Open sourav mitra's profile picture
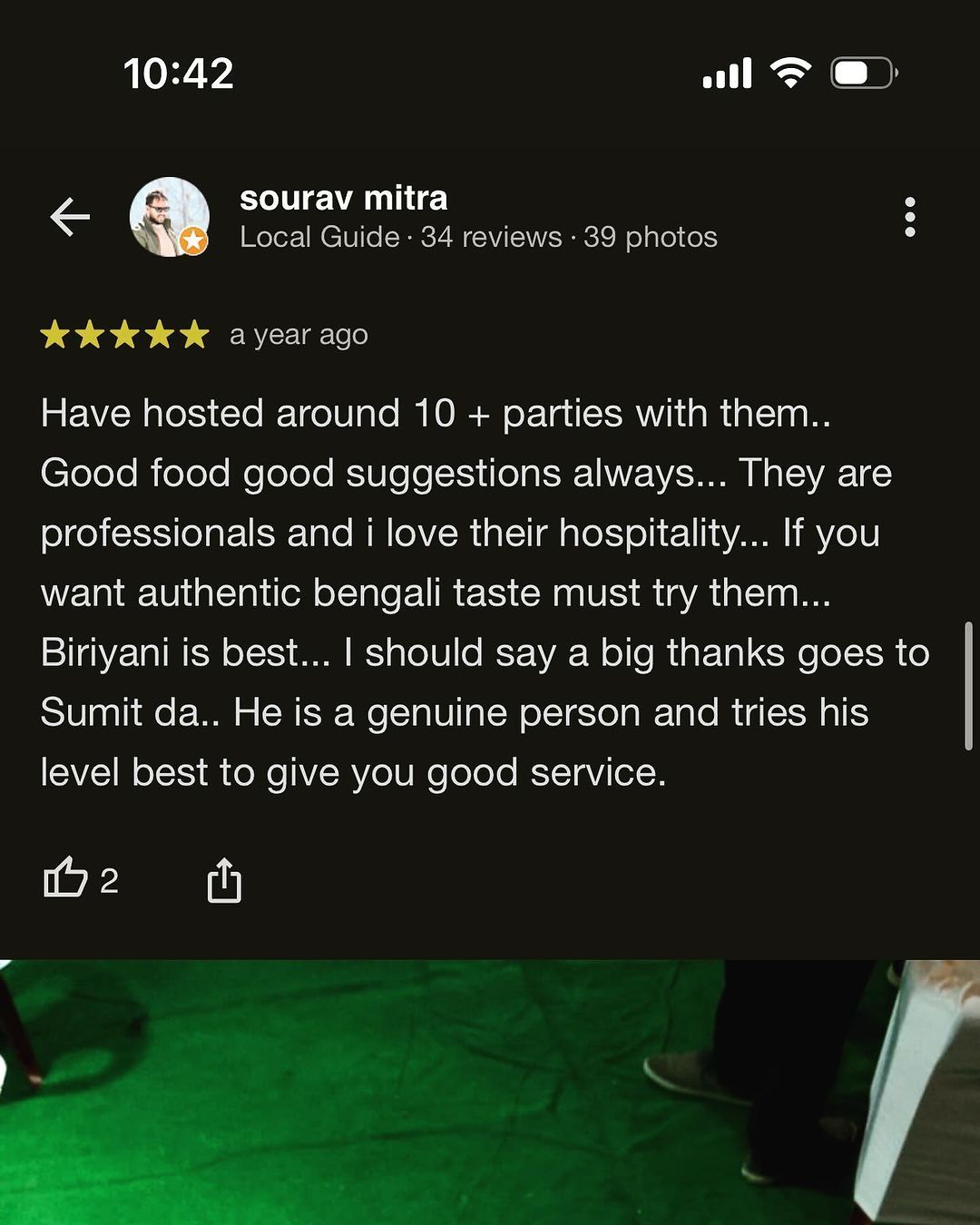 pos(170,217)
